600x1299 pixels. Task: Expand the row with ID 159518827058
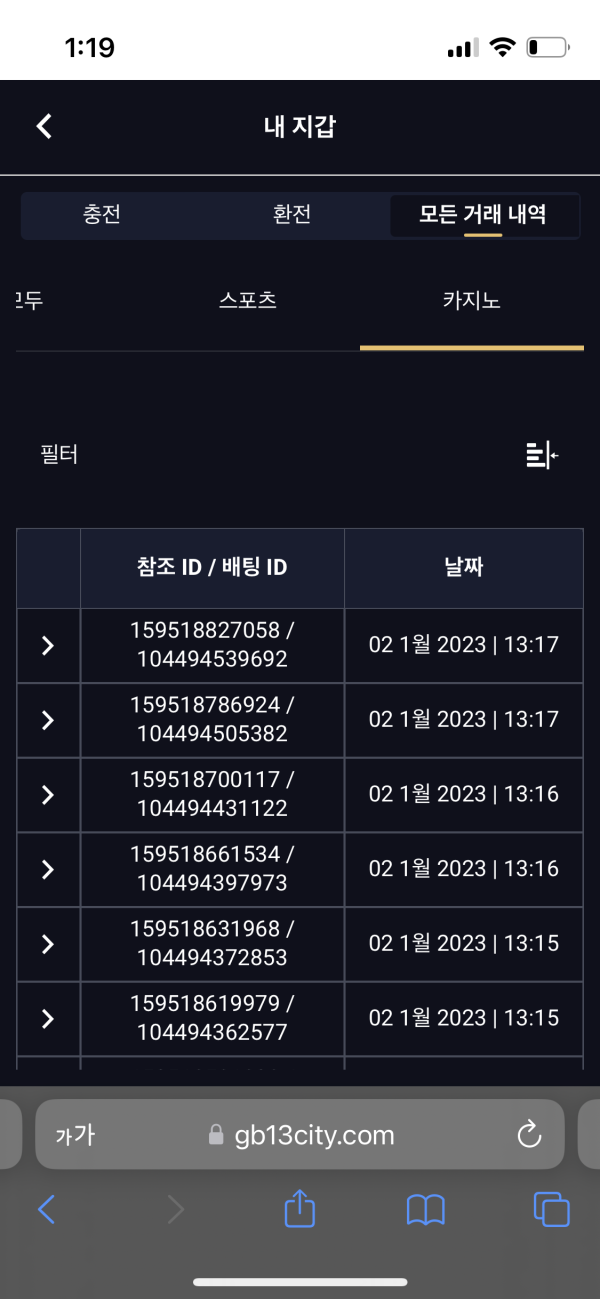point(48,646)
